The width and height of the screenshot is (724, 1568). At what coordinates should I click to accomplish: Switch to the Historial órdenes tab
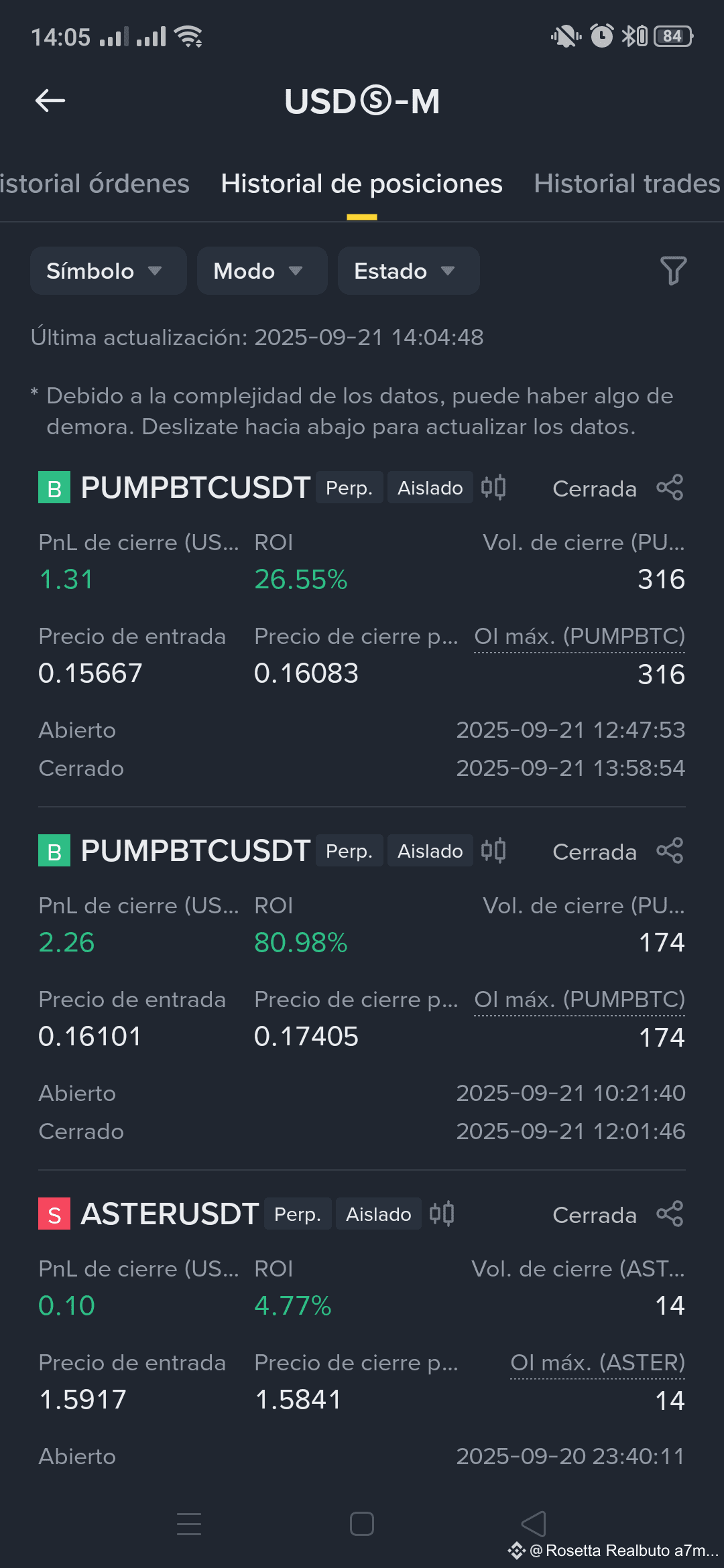95,184
